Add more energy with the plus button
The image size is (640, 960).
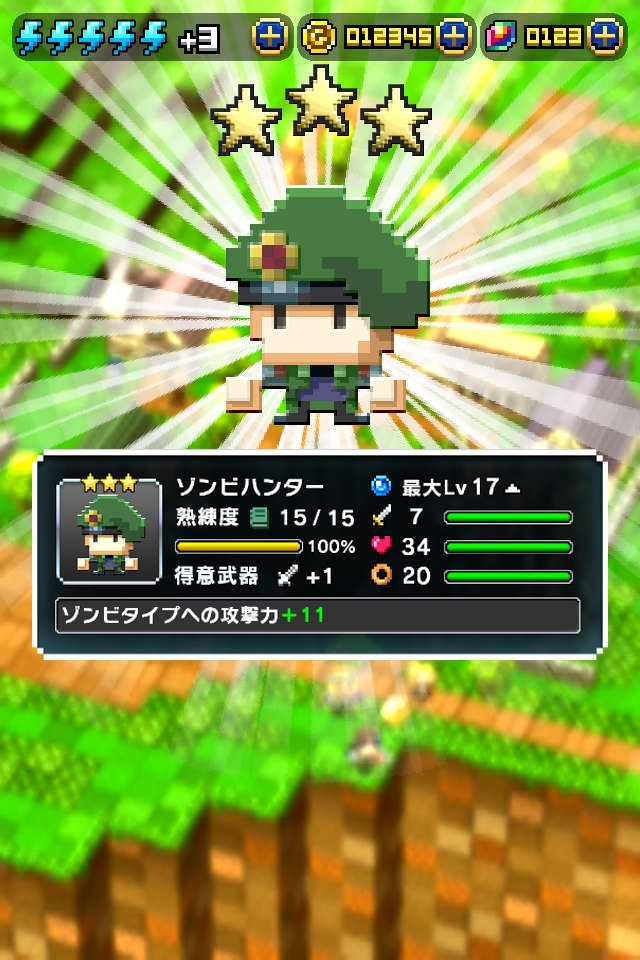pos(270,37)
